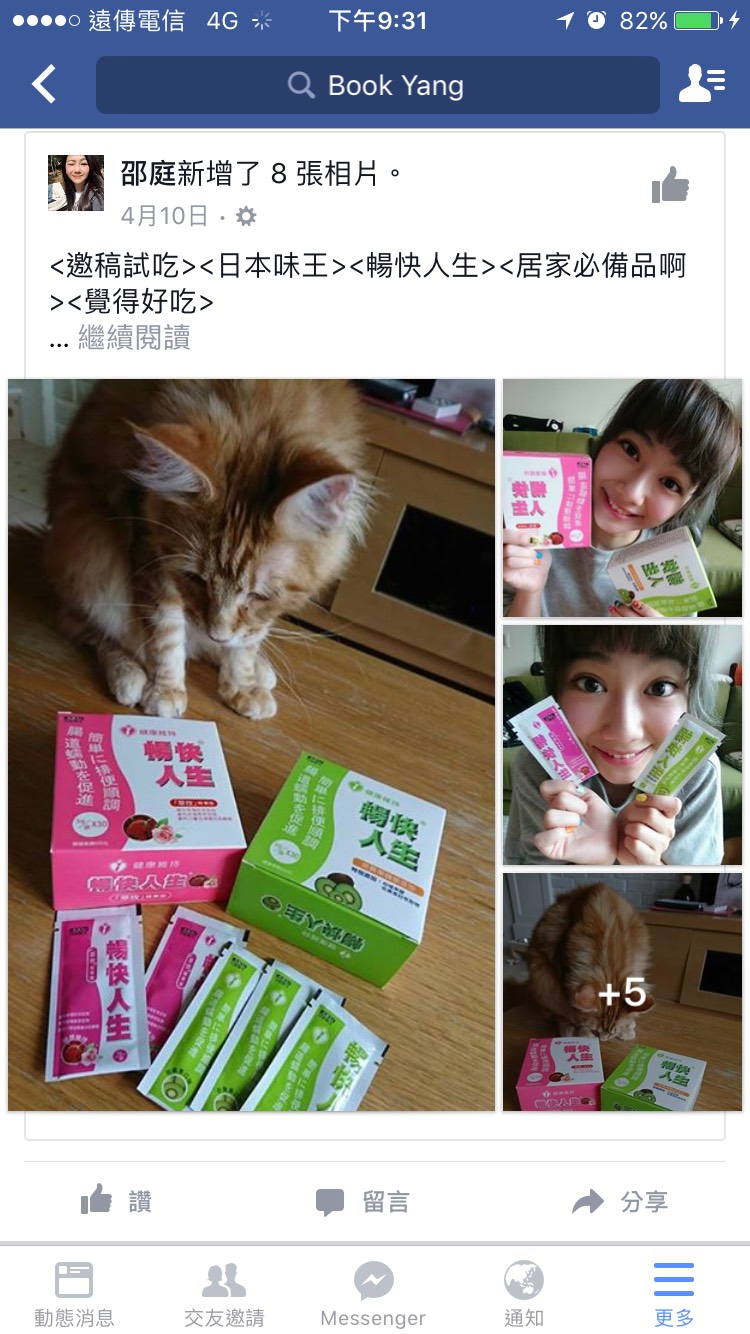Open the Messenger tab
750x1334 pixels.
click(373, 1292)
